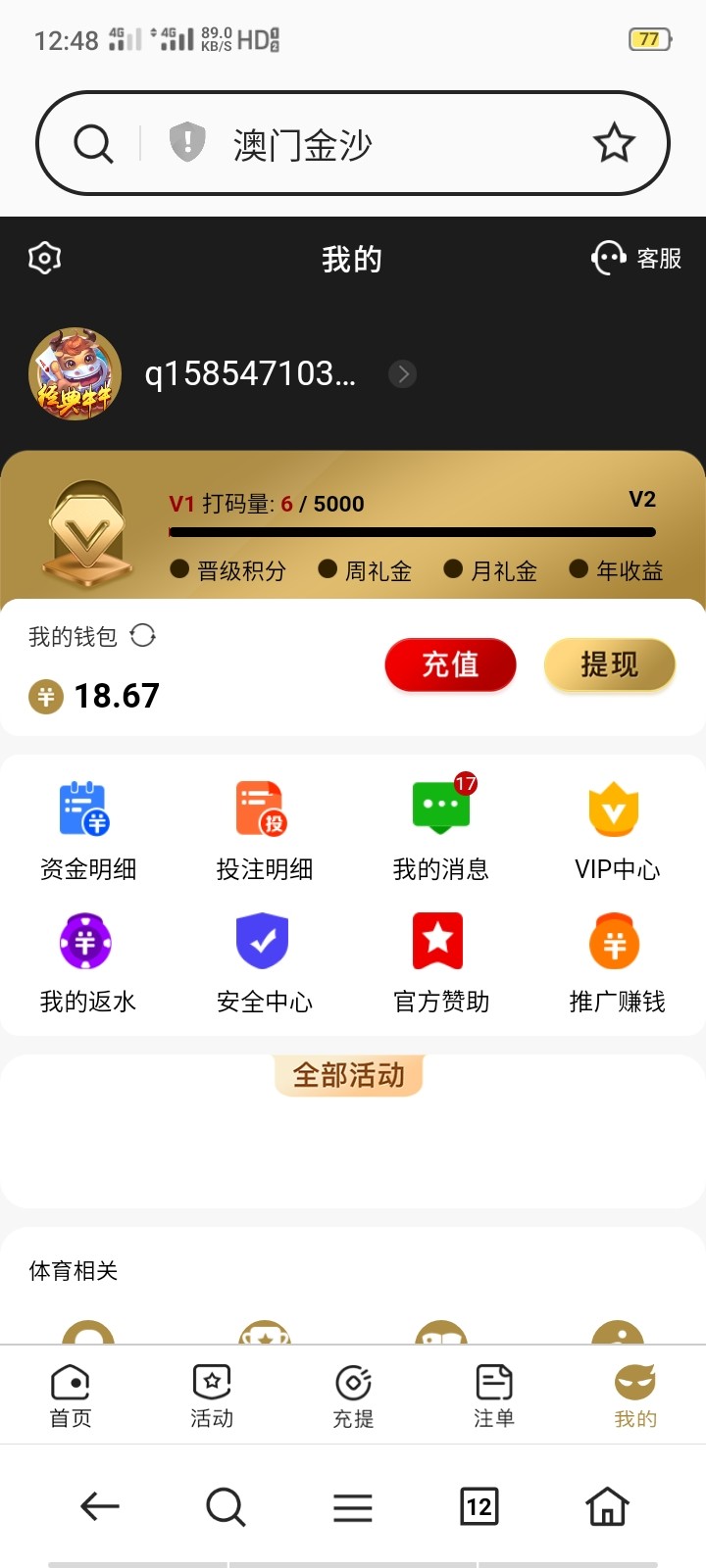Tap the gold 提现 button
The width and height of the screenshot is (706, 1568).
609,664
